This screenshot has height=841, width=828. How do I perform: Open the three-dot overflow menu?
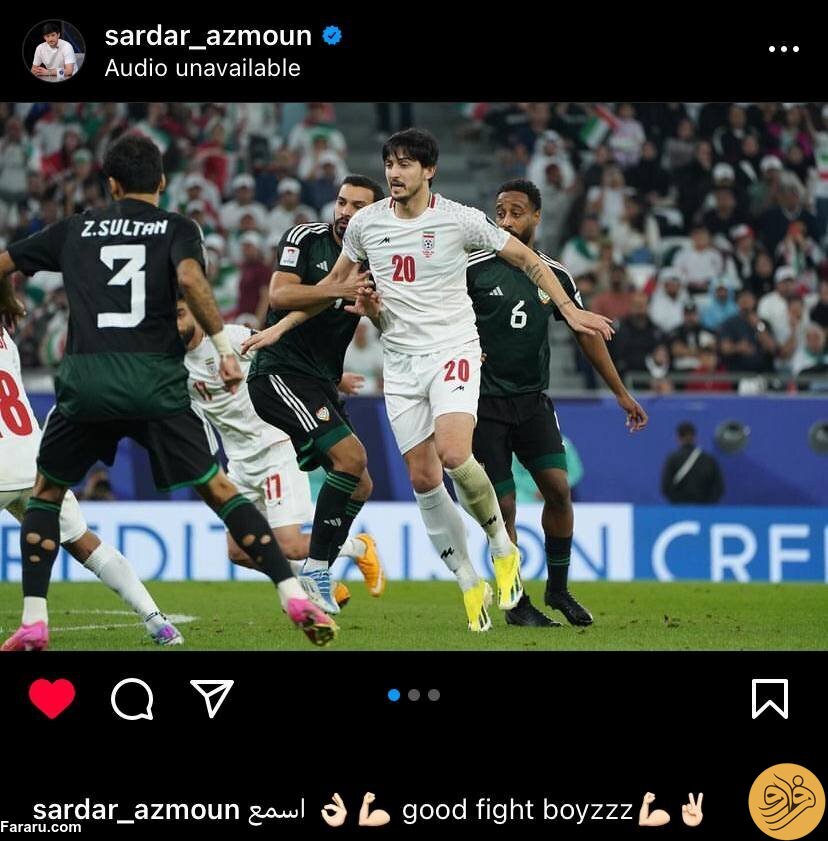tap(783, 49)
